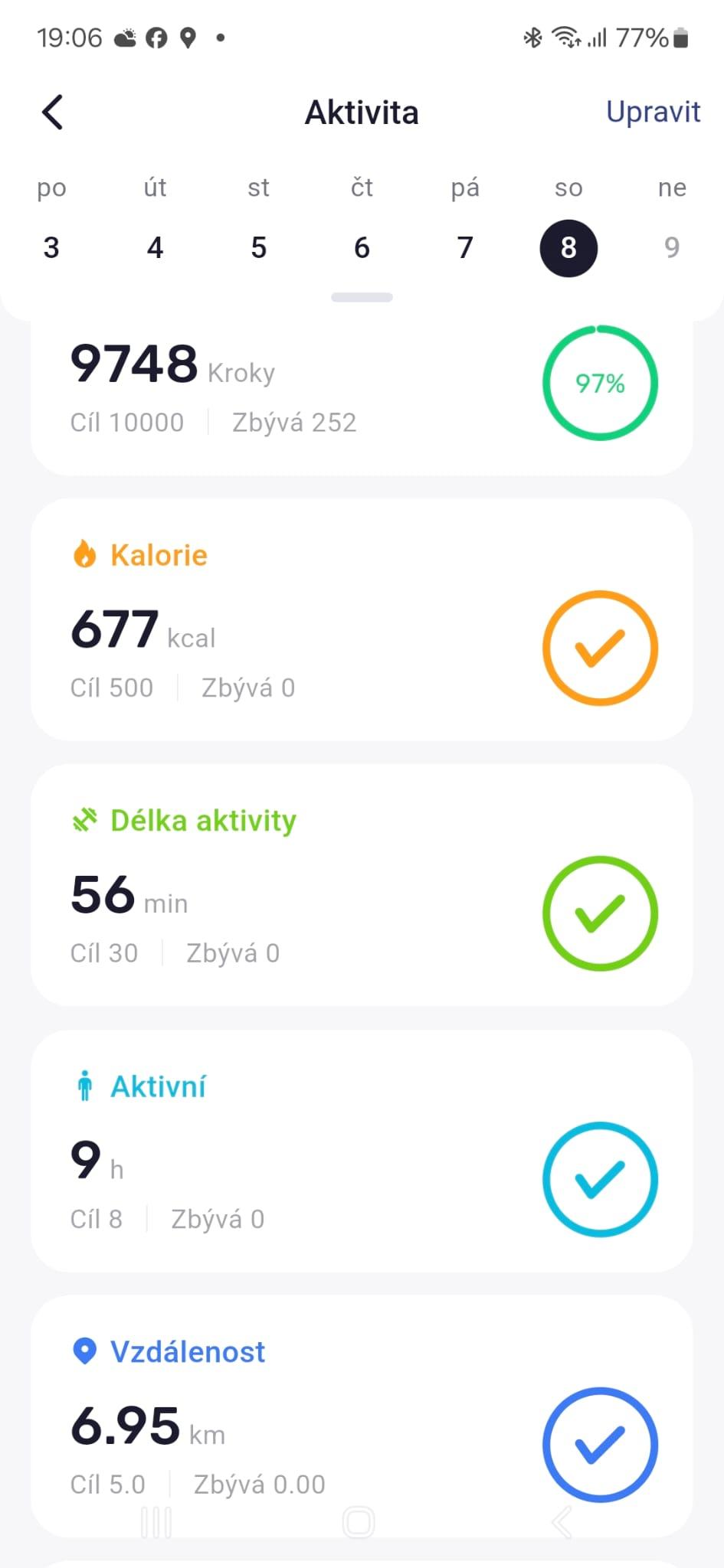Open the Aktivní hours card
The image size is (724, 1568).
tap(362, 1151)
